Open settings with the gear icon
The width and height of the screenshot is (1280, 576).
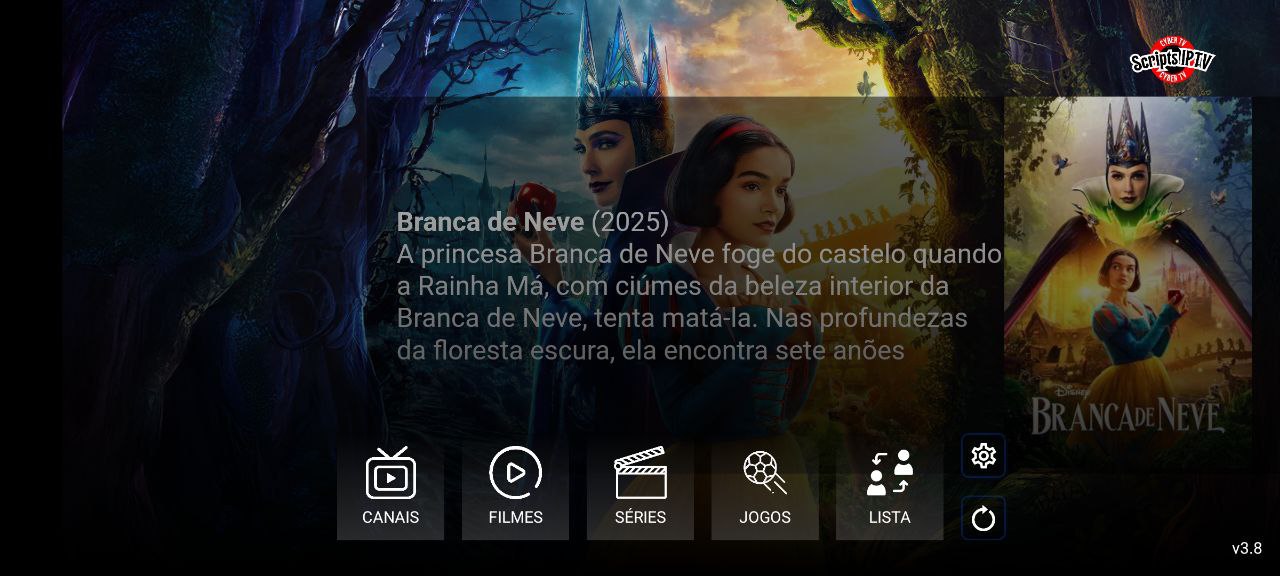coord(983,456)
